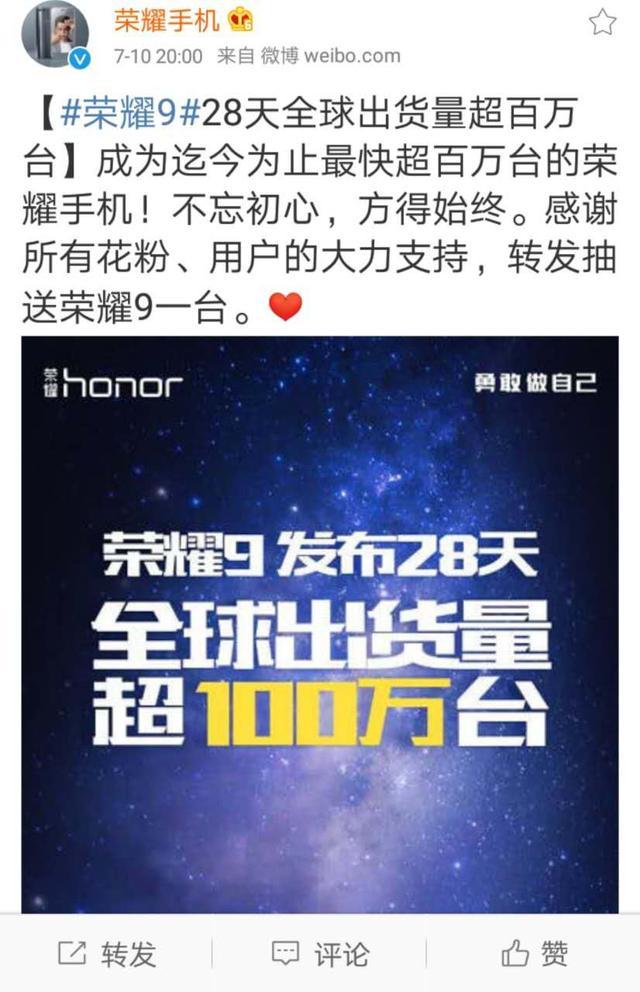Open the 评论 comments section
The image size is (640, 992).
tap(320, 953)
